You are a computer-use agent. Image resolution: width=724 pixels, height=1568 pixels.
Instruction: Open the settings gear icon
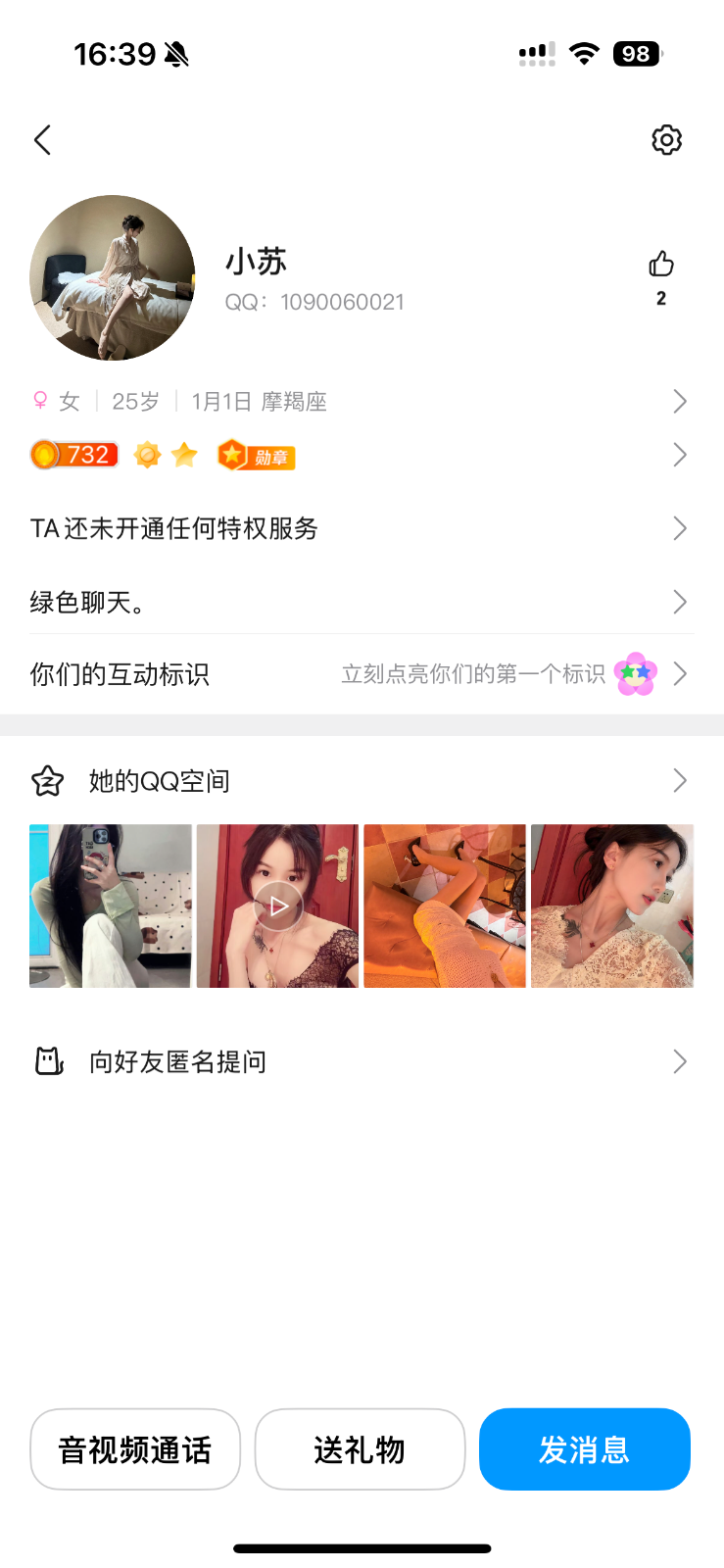[x=666, y=140]
